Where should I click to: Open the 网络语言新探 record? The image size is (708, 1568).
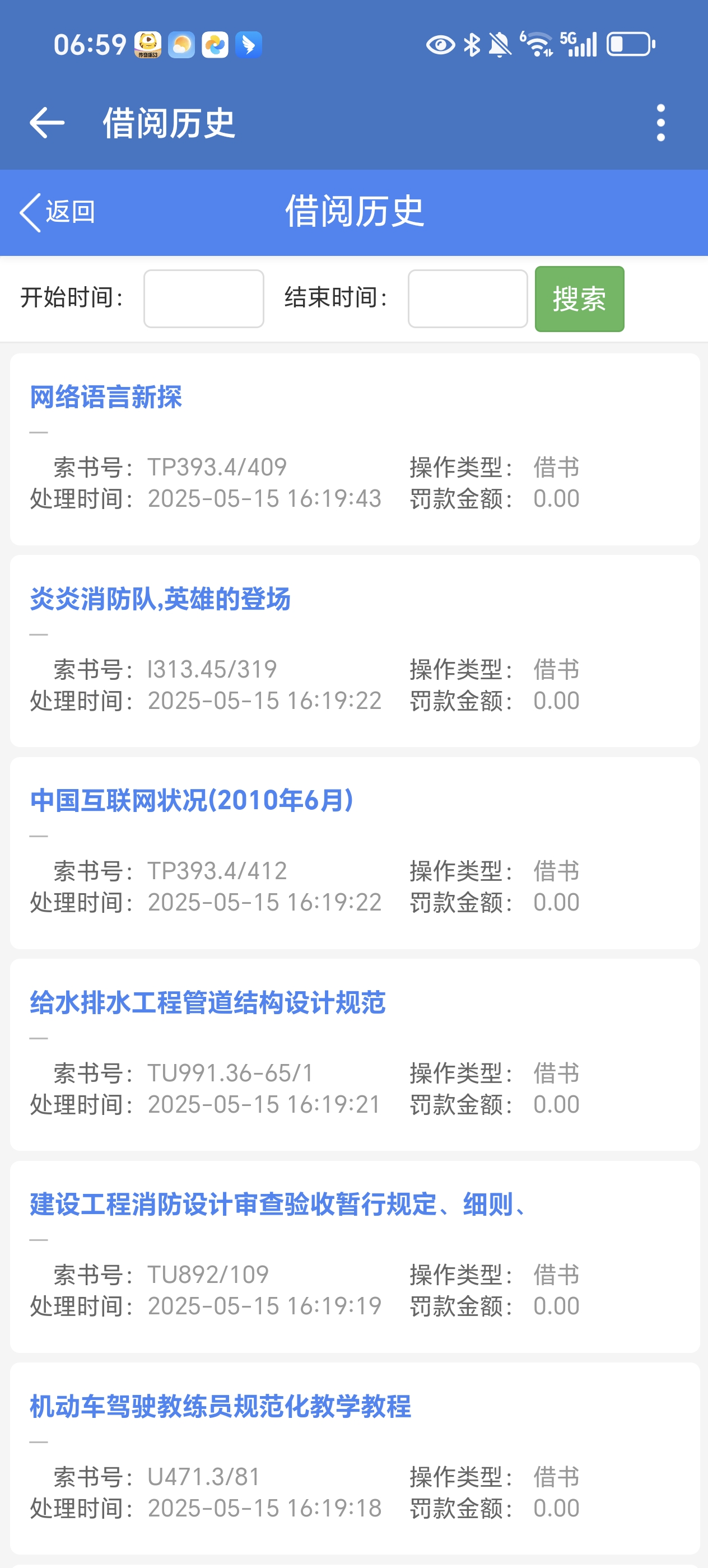pos(106,398)
